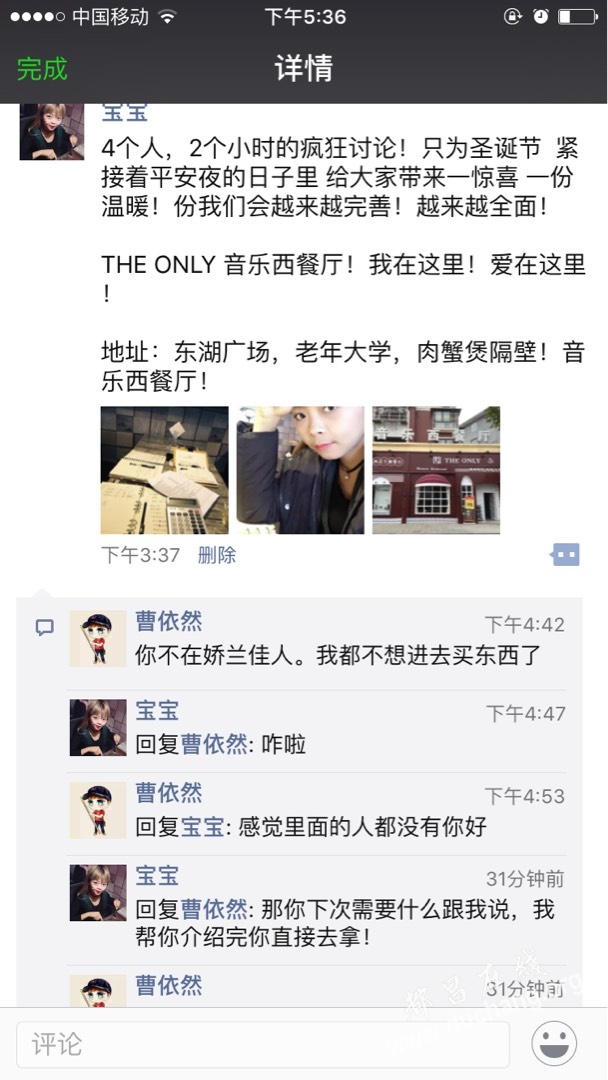Open 宝宝's avatar at post top
Viewport: 608px width, 1080px height.
[51, 131]
